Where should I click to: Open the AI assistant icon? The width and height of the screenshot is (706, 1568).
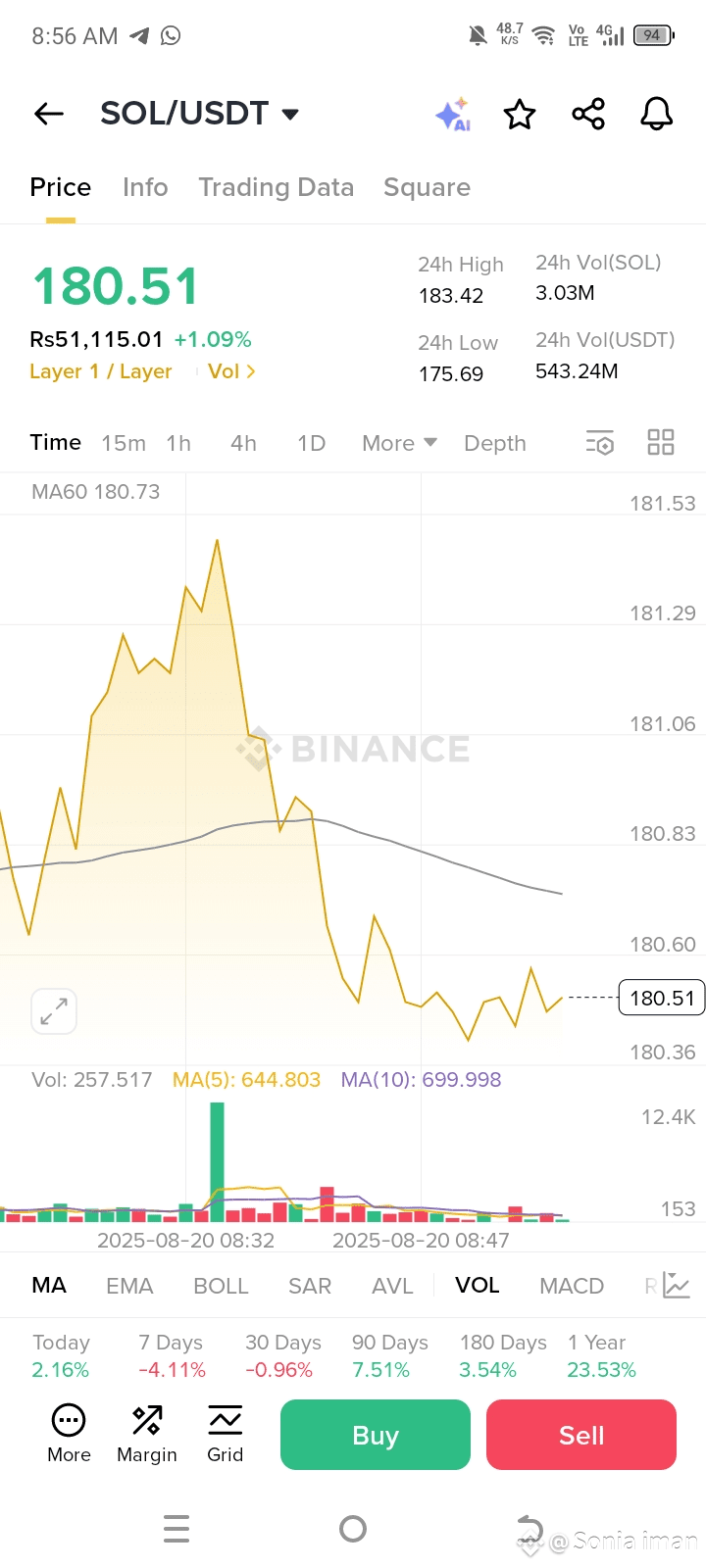(453, 114)
